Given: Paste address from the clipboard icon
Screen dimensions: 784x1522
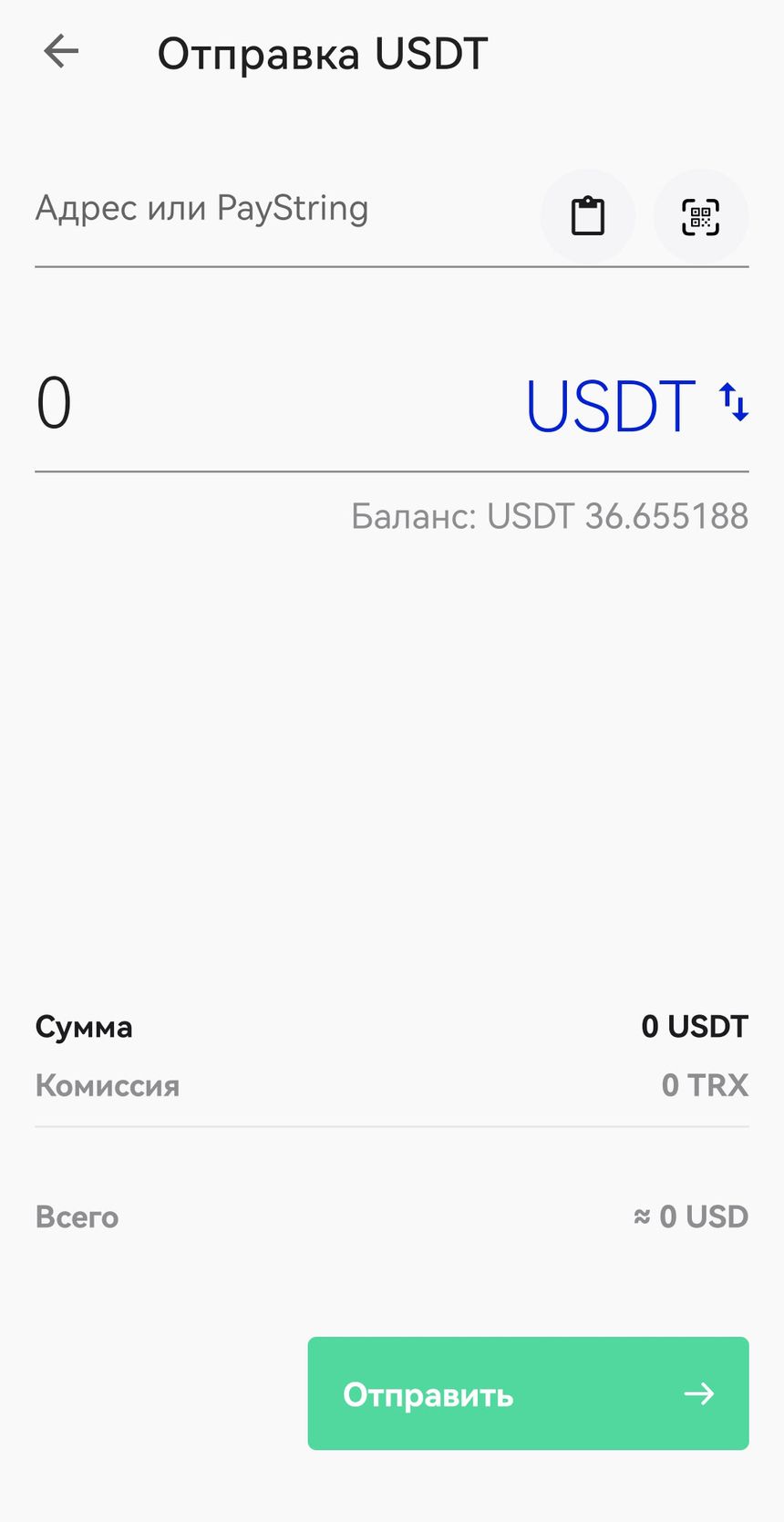Looking at the screenshot, I should point(588,217).
